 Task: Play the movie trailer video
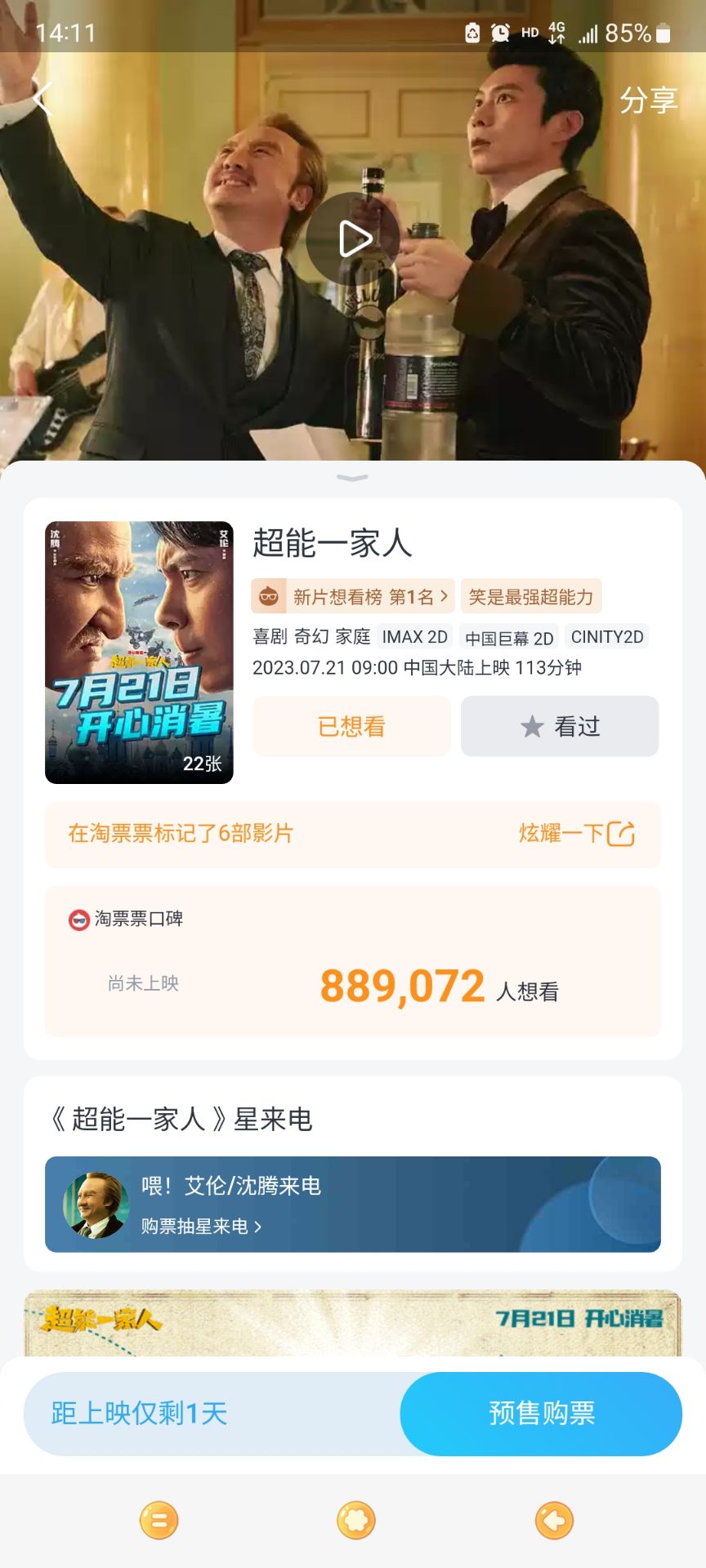click(x=353, y=239)
